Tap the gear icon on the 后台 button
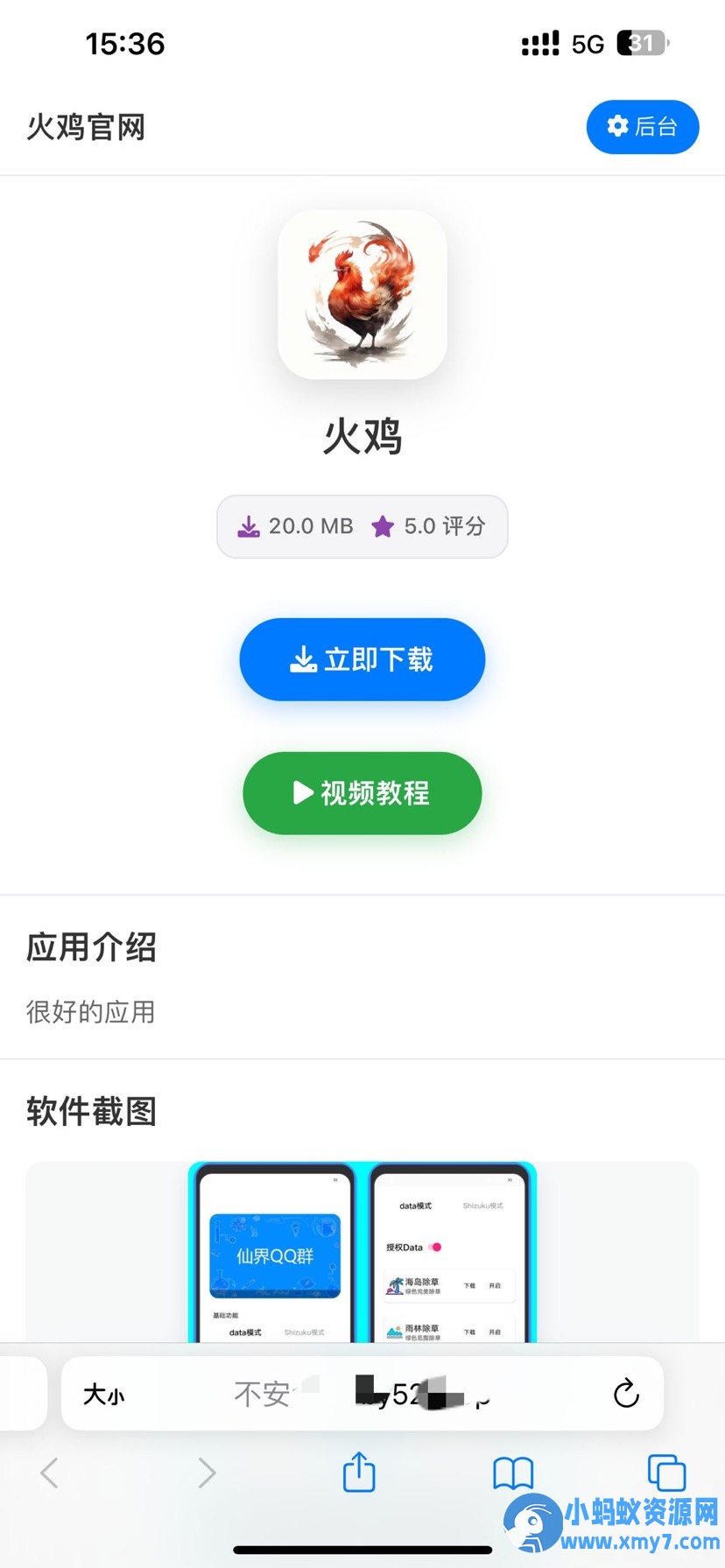The height and width of the screenshot is (1568, 725). (x=616, y=126)
